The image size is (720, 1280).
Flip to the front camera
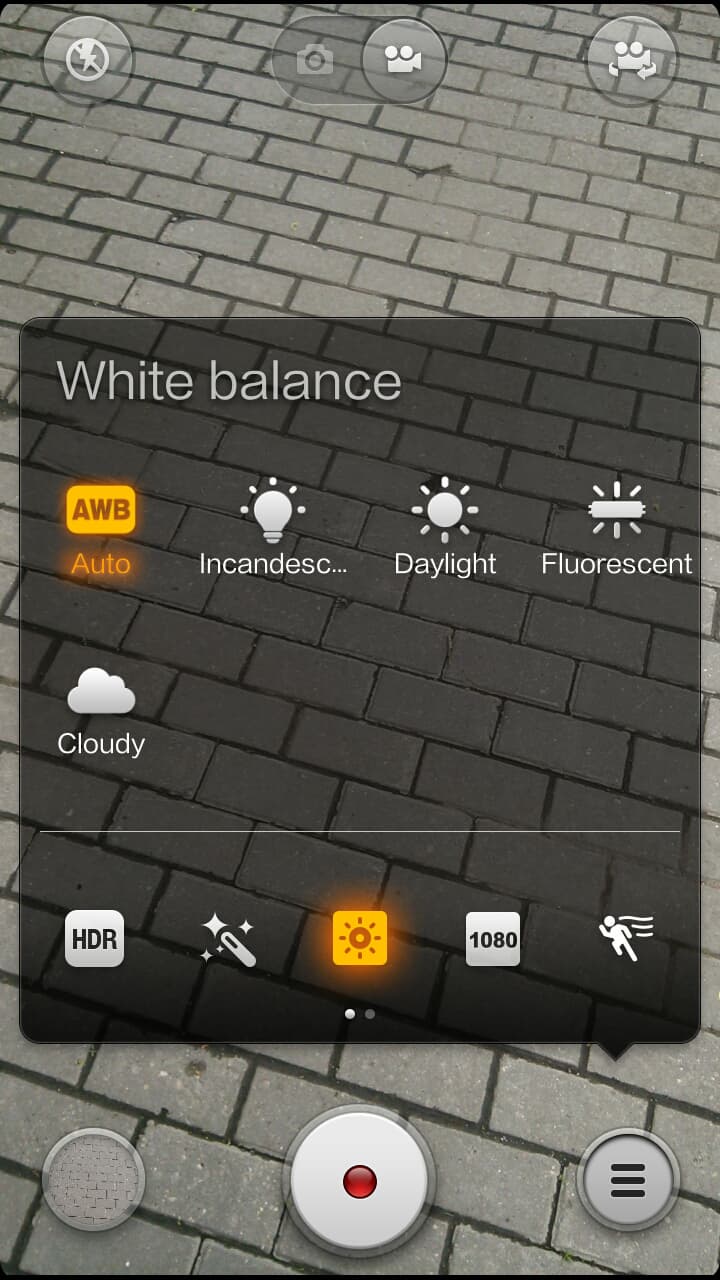(x=631, y=61)
